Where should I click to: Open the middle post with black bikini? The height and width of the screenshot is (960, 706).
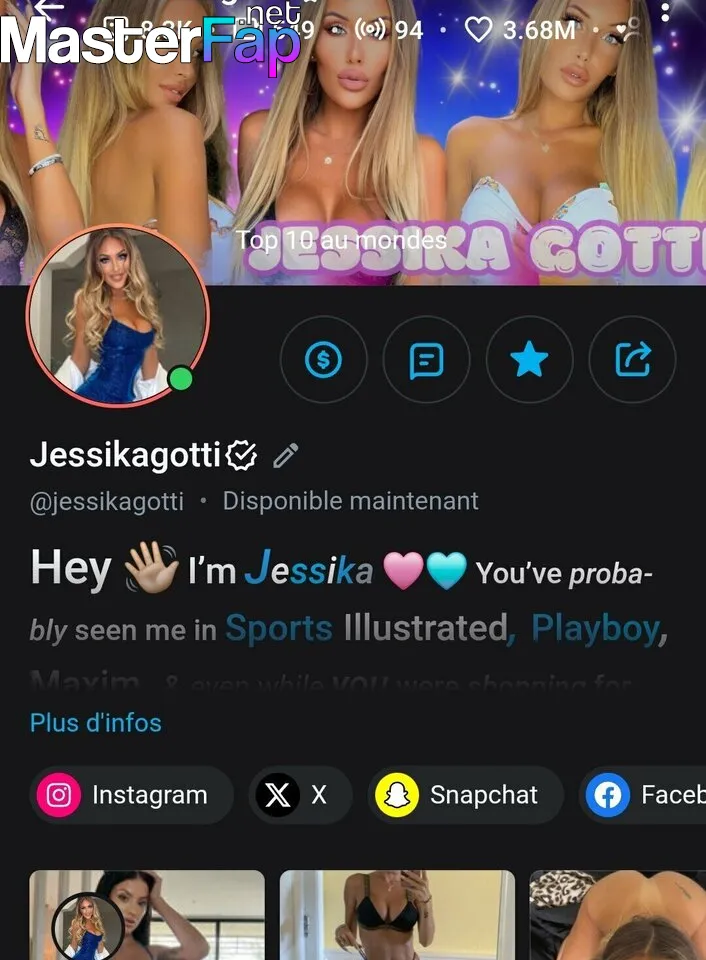pyautogui.click(x=396, y=915)
